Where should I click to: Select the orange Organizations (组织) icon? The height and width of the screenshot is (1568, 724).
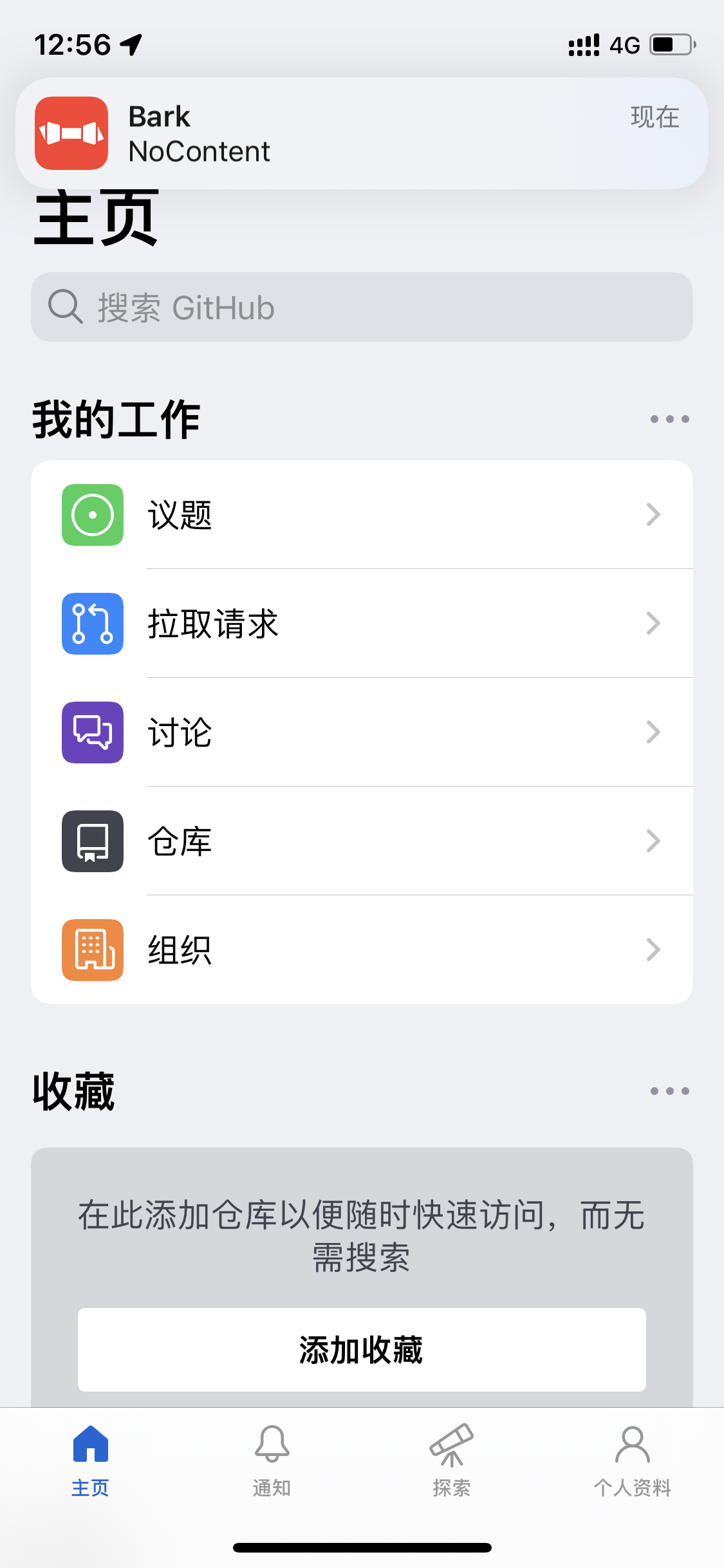[92, 950]
